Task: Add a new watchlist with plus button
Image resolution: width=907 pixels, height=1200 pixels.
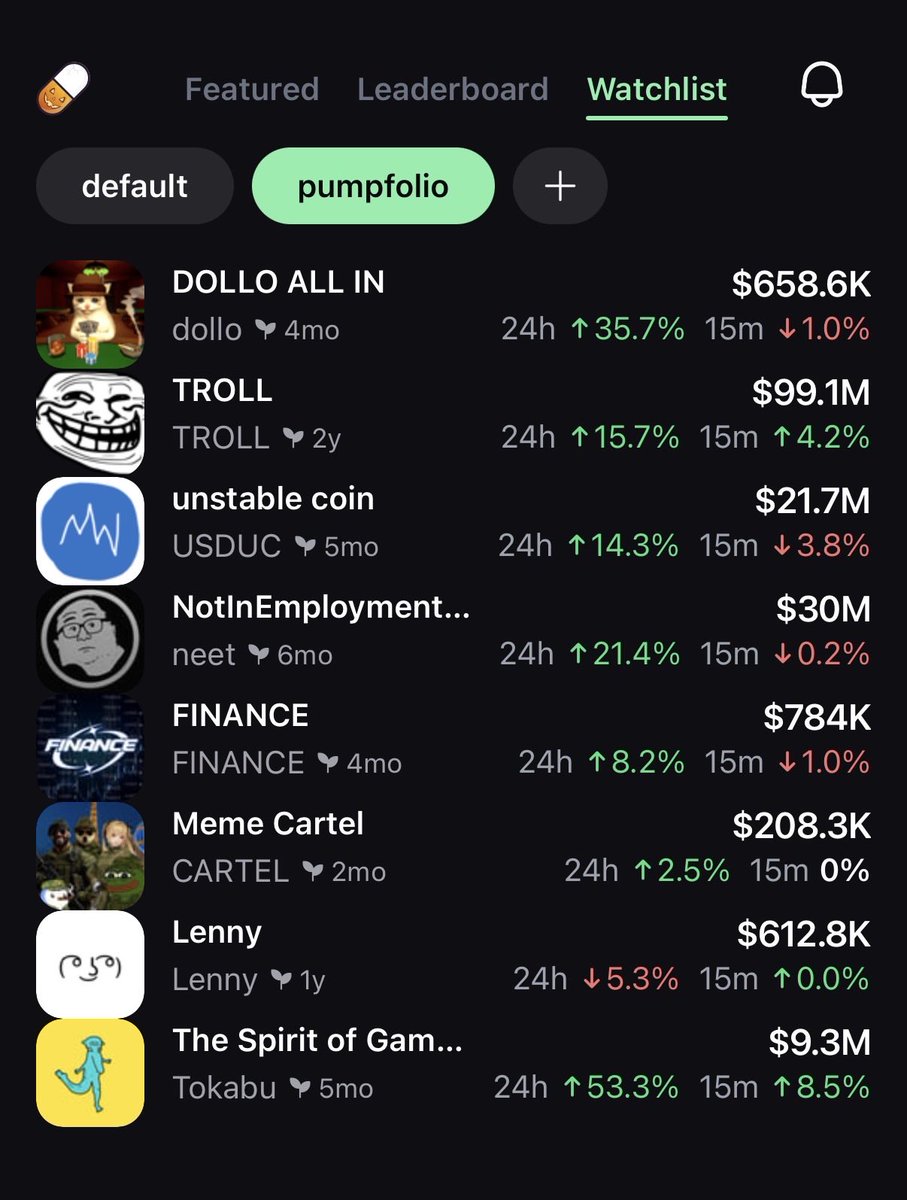Action: tap(560, 186)
